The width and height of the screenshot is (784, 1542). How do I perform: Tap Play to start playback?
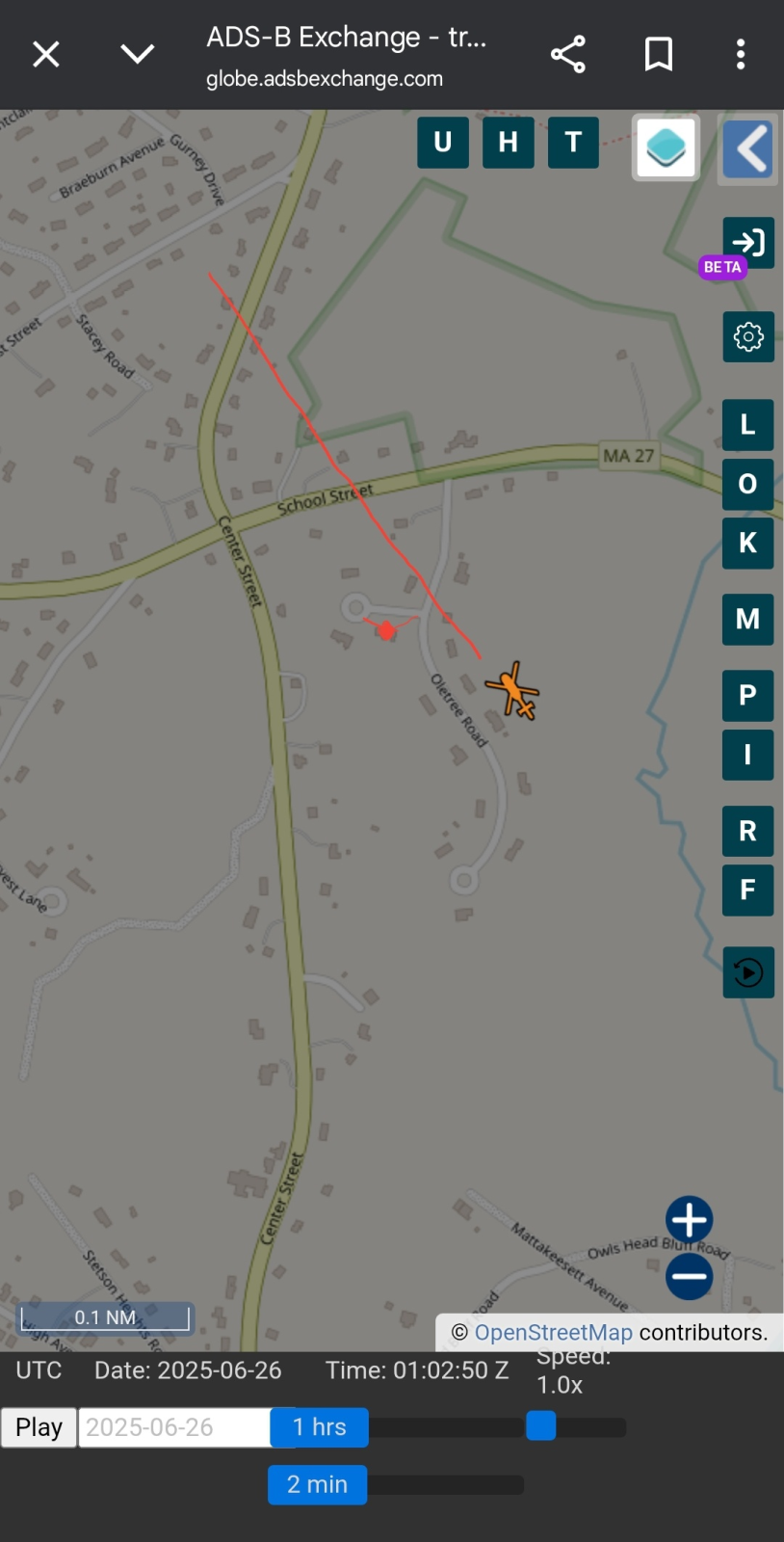pos(39,1427)
